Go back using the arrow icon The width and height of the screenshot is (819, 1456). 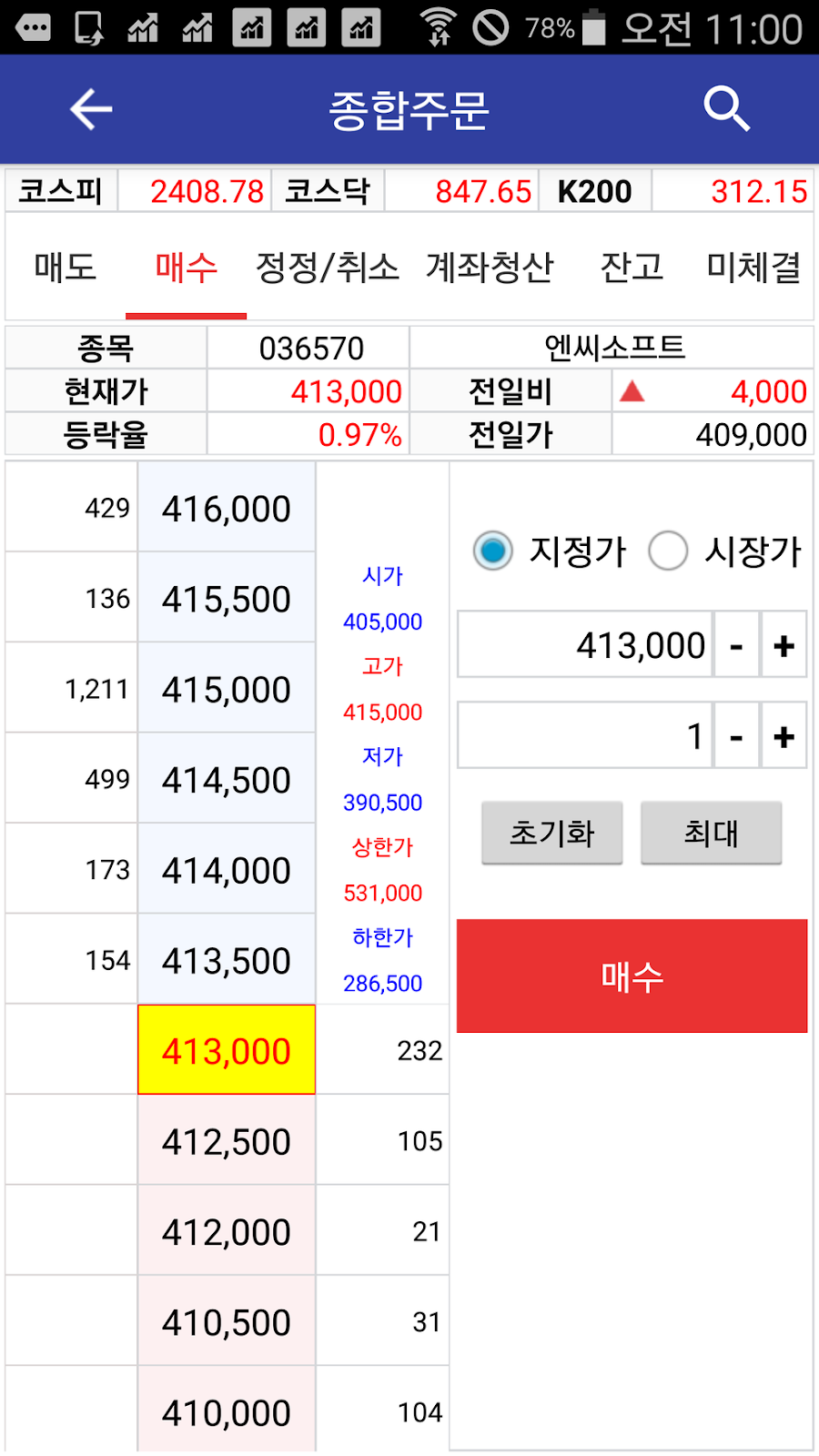click(x=91, y=110)
